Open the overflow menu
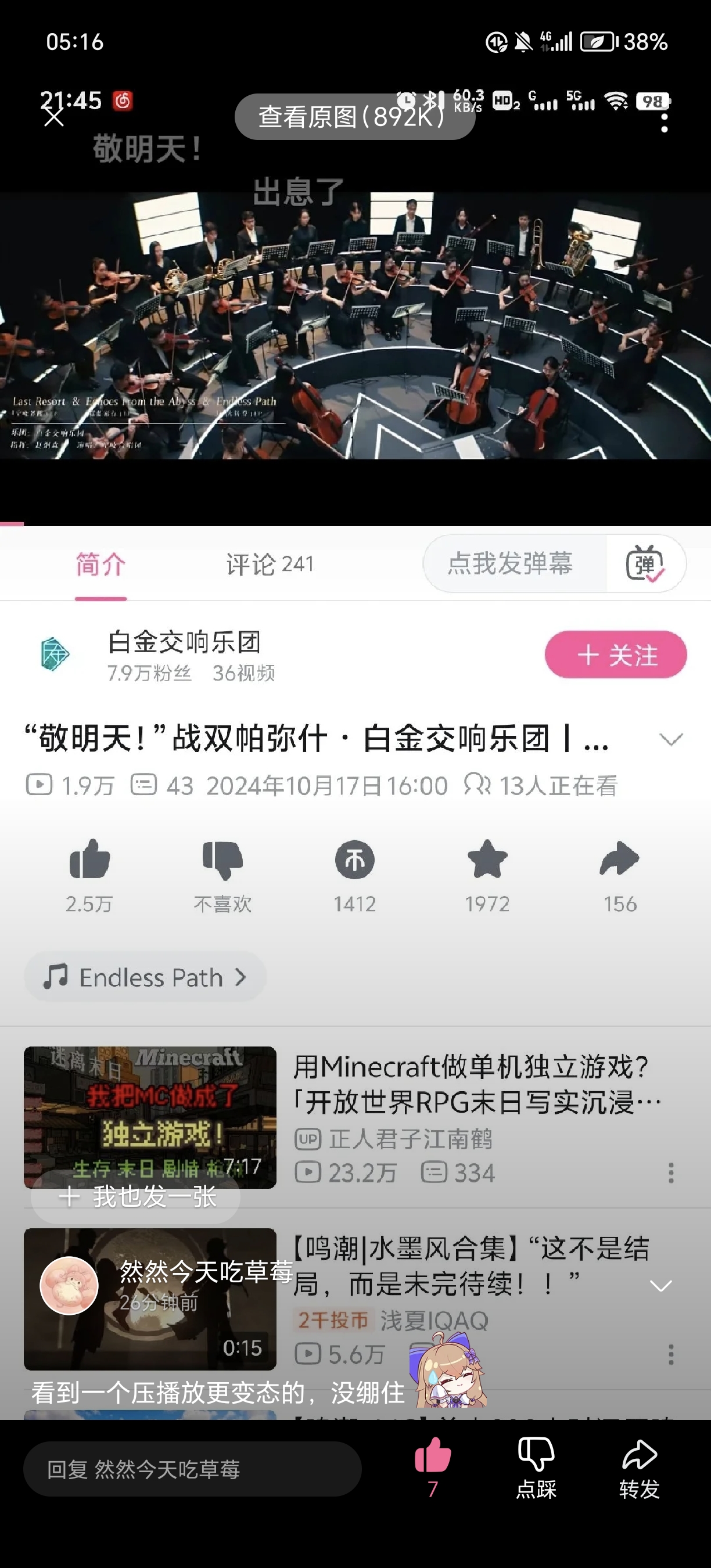 click(664, 123)
